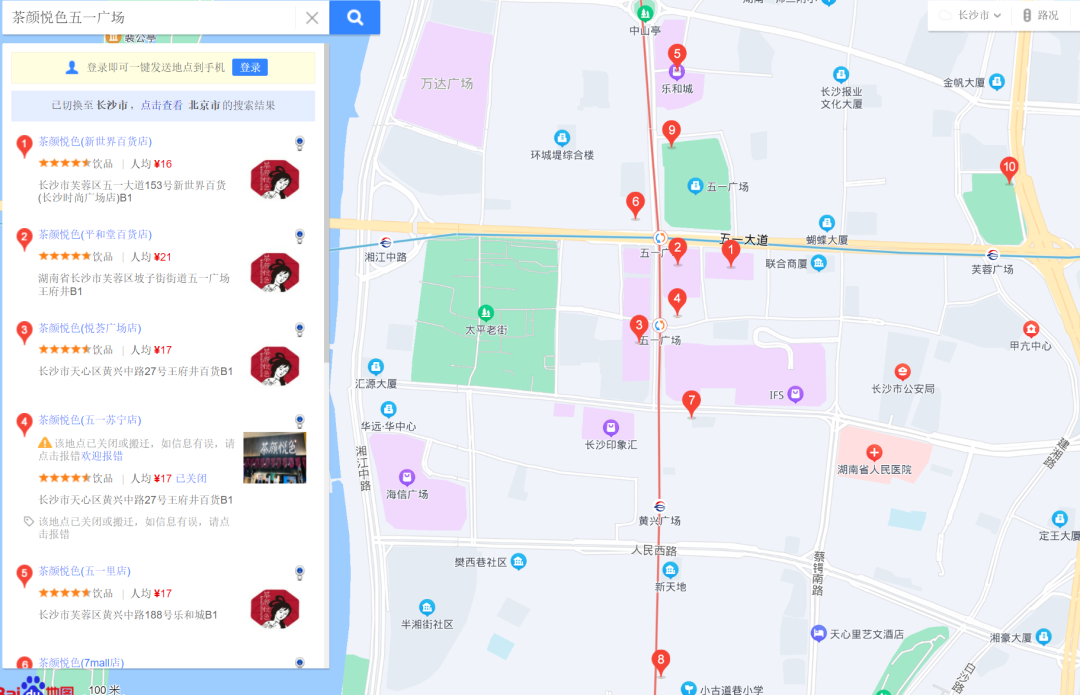Open result 茶颜悦色(五一里店)

click(x=84, y=571)
